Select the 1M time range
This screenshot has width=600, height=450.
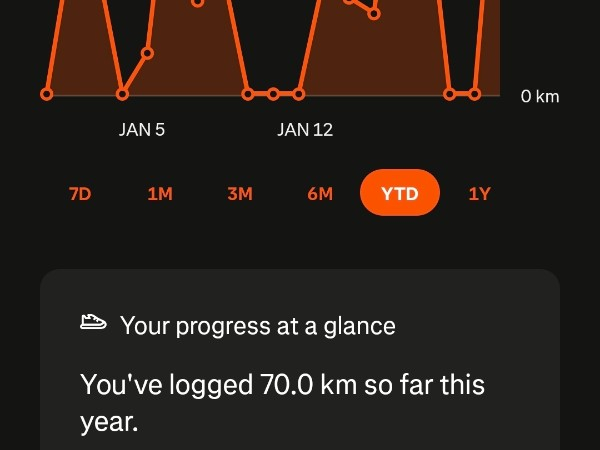pyautogui.click(x=160, y=193)
